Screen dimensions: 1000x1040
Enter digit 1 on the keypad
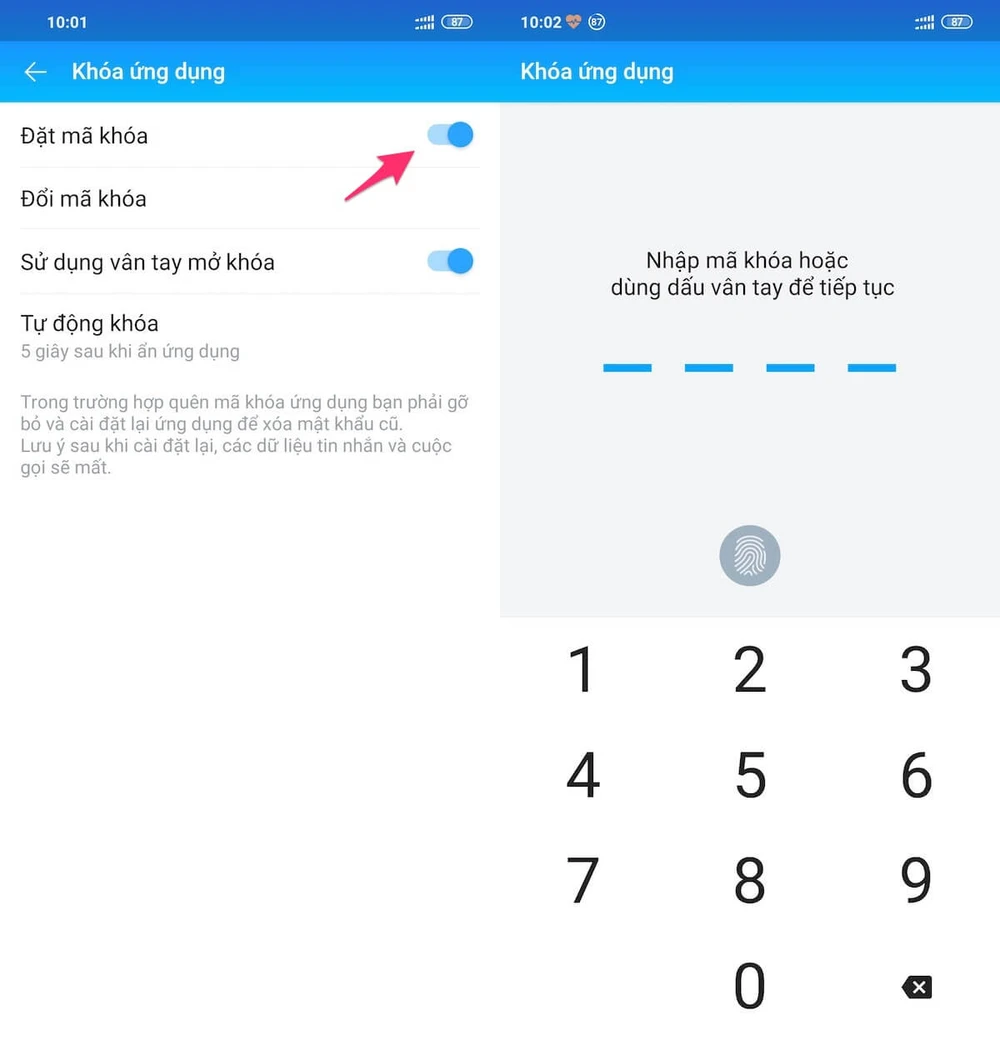click(x=582, y=670)
